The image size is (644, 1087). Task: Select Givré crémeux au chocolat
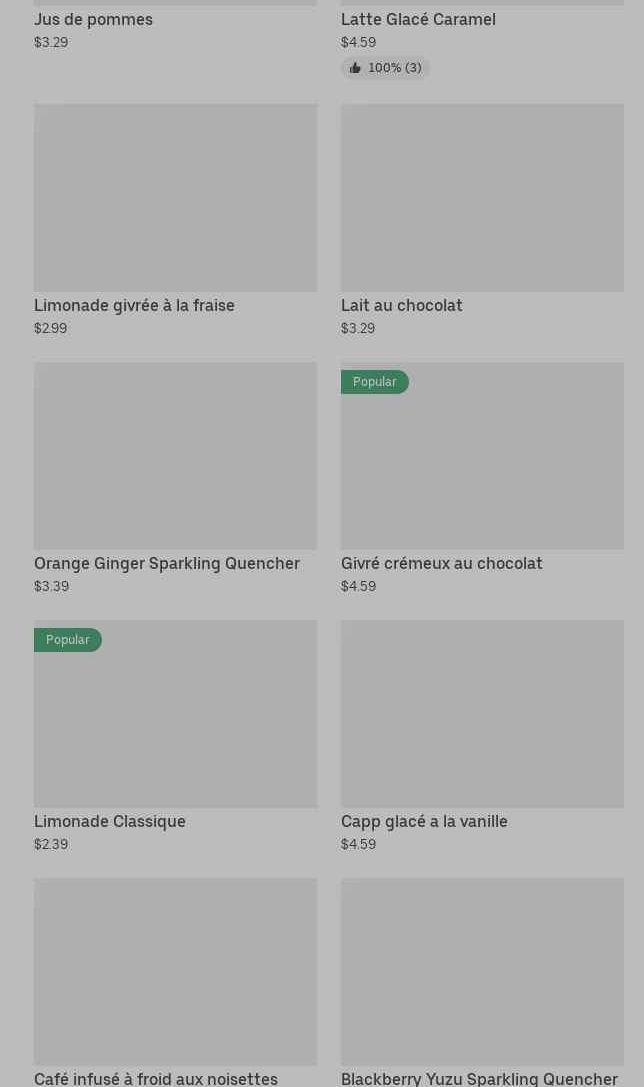[482, 456]
